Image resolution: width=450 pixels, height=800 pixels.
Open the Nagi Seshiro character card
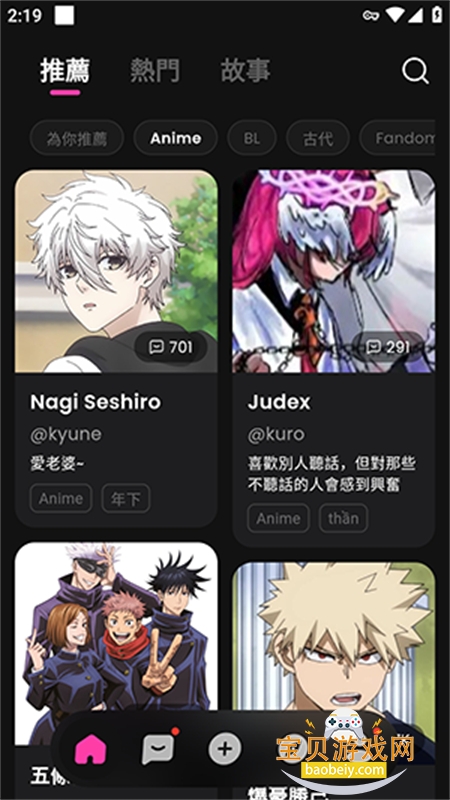click(x=116, y=348)
